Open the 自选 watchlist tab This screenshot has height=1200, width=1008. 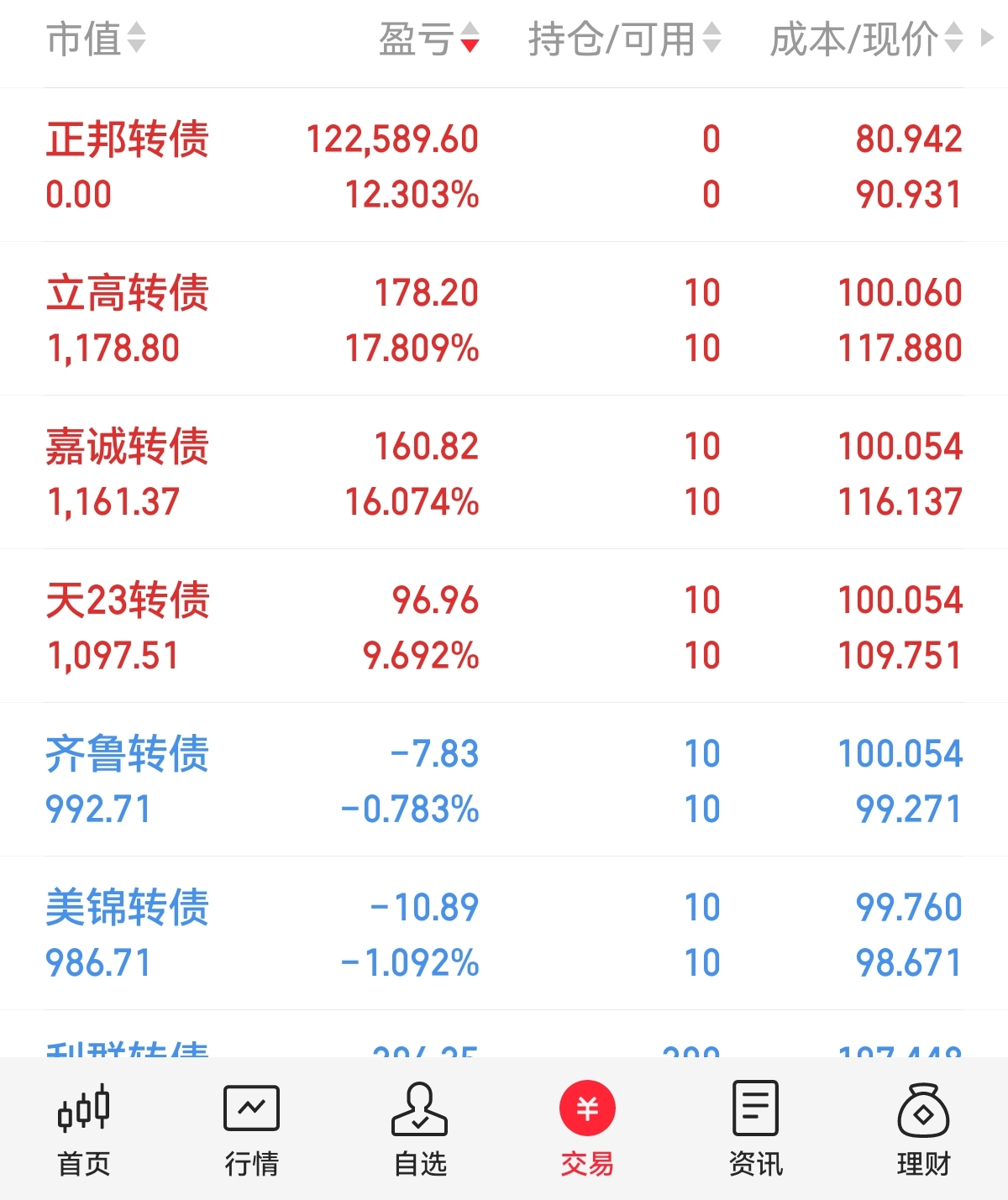tap(420, 1129)
